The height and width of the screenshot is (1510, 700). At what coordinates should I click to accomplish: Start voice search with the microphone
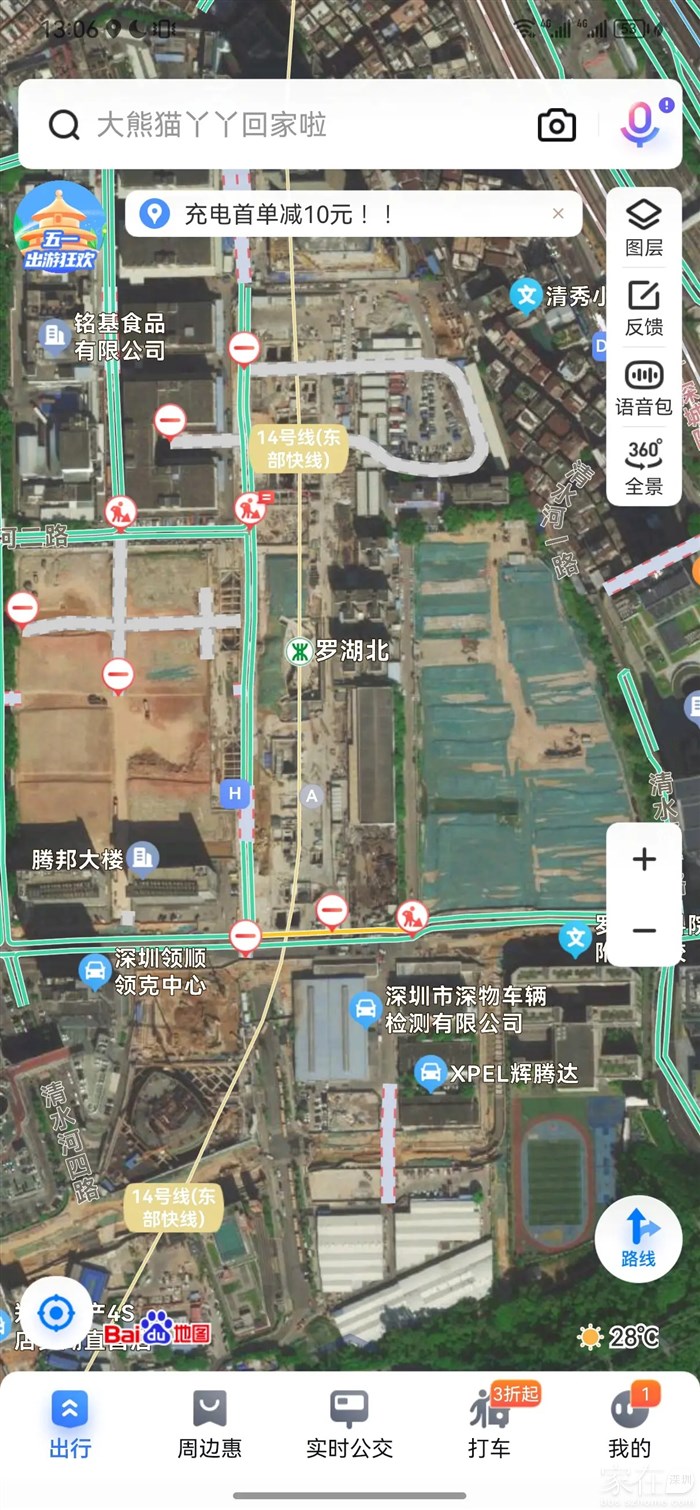(640, 125)
